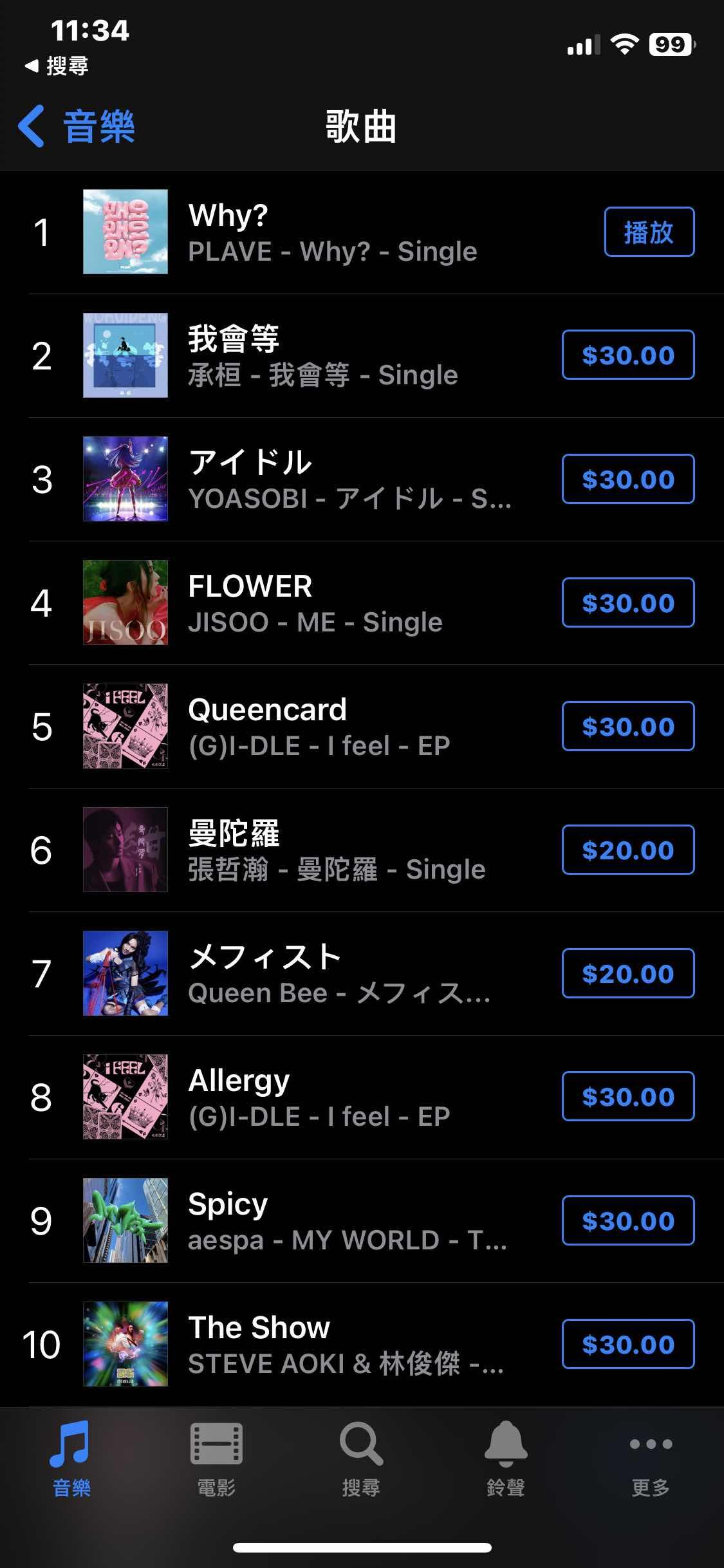Screen dimensions: 724x1568
Task: Buy 我會等 for $30.00
Action: [x=627, y=355]
